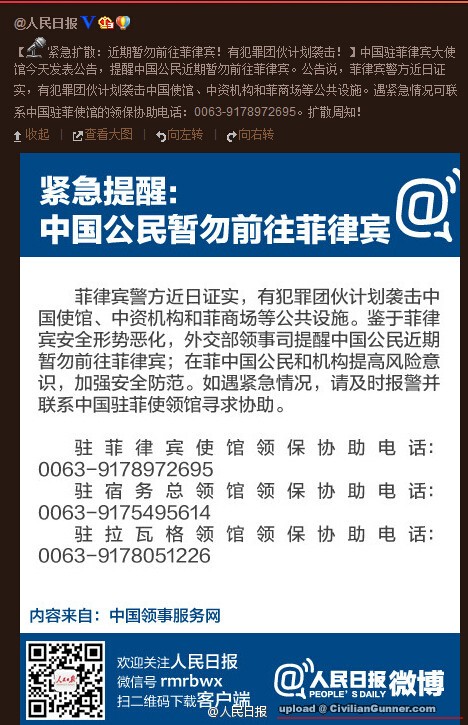This screenshot has width=468, height=725.
Task: Open 查看大图 to view the full-size image
Action: point(103,135)
